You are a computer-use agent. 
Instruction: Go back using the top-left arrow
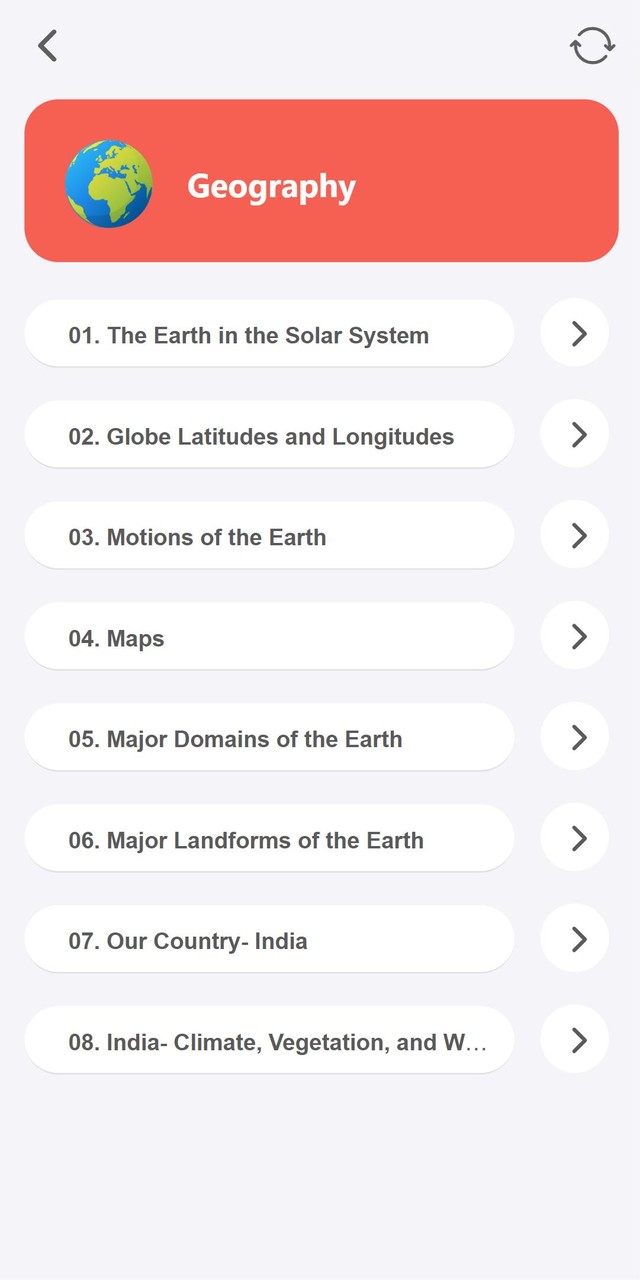pyautogui.click(x=47, y=46)
